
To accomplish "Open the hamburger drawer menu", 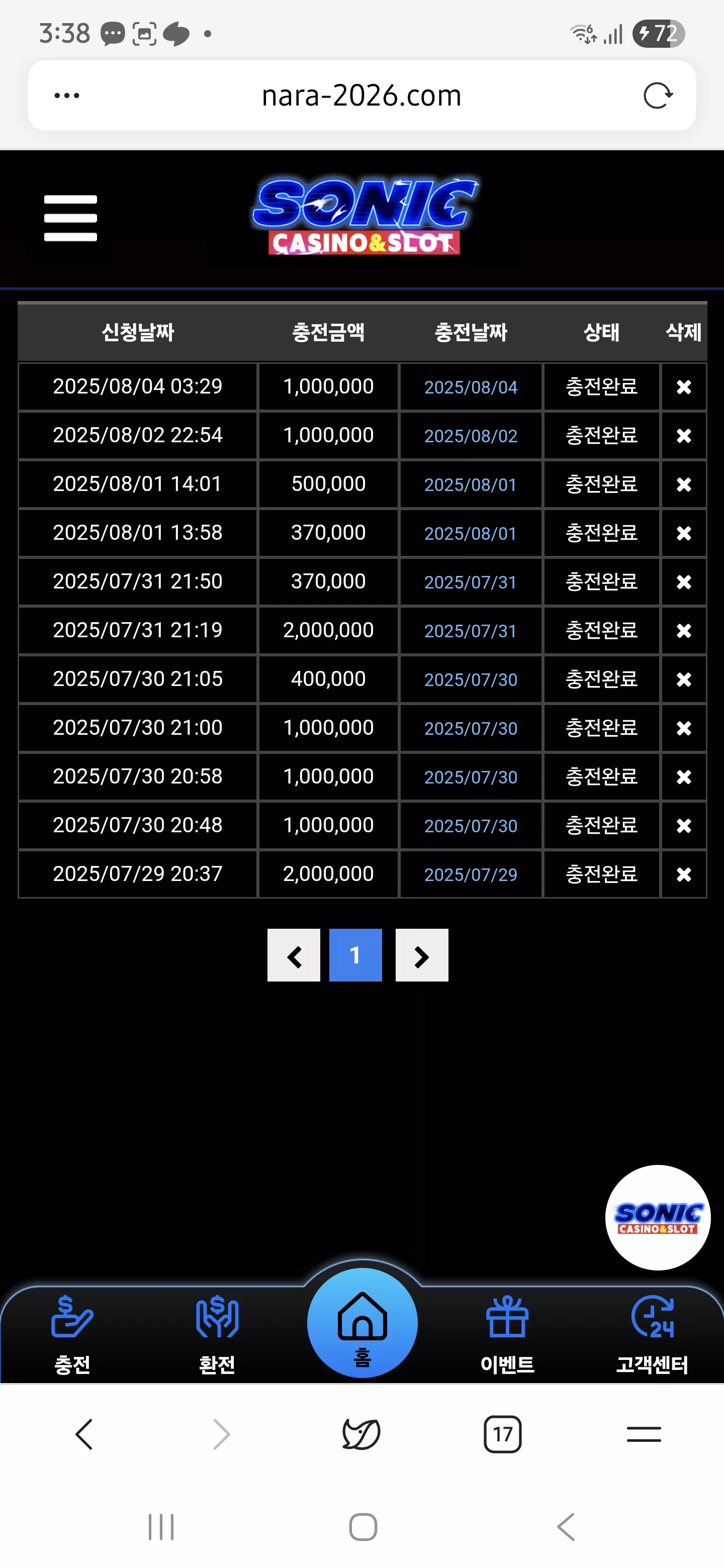I will tap(70, 218).
